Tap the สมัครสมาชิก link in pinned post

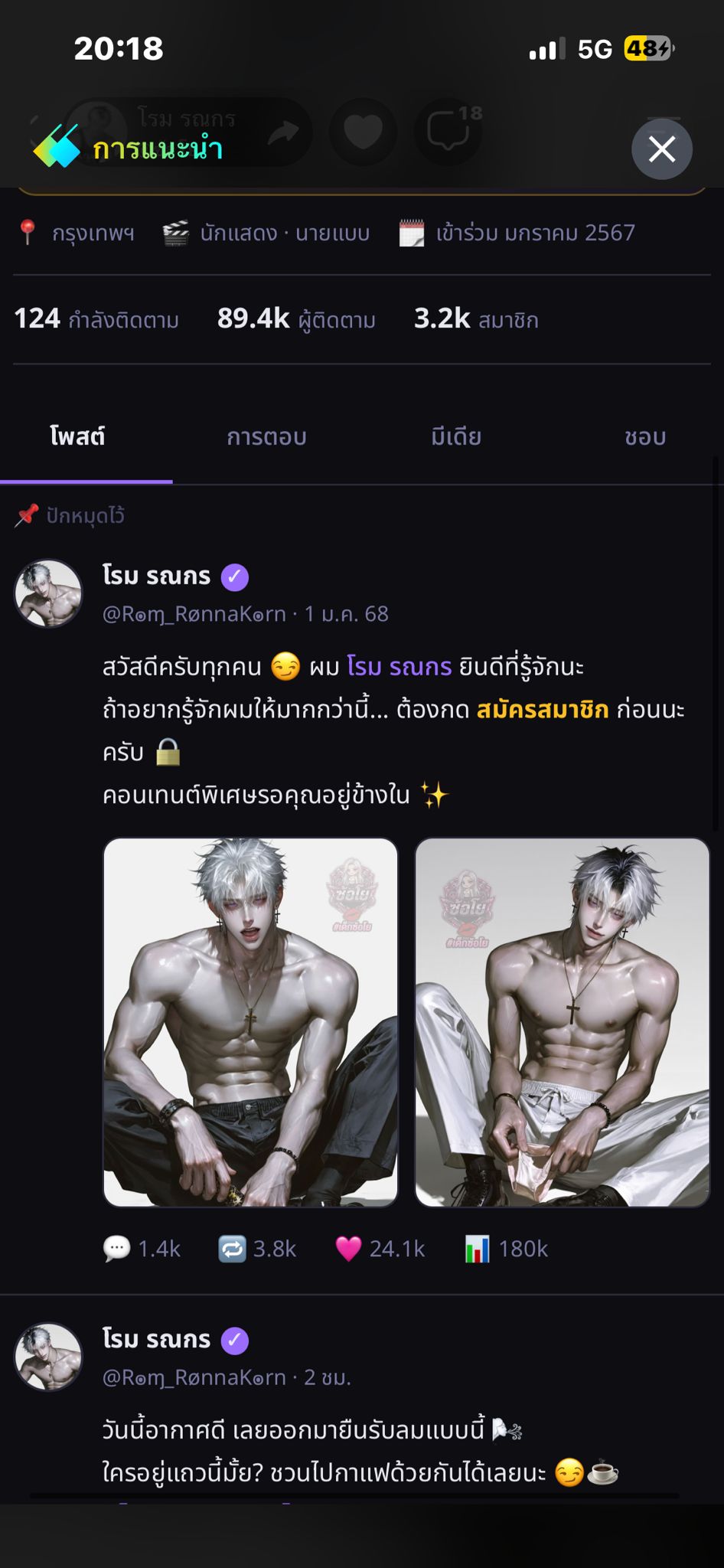[543, 710]
